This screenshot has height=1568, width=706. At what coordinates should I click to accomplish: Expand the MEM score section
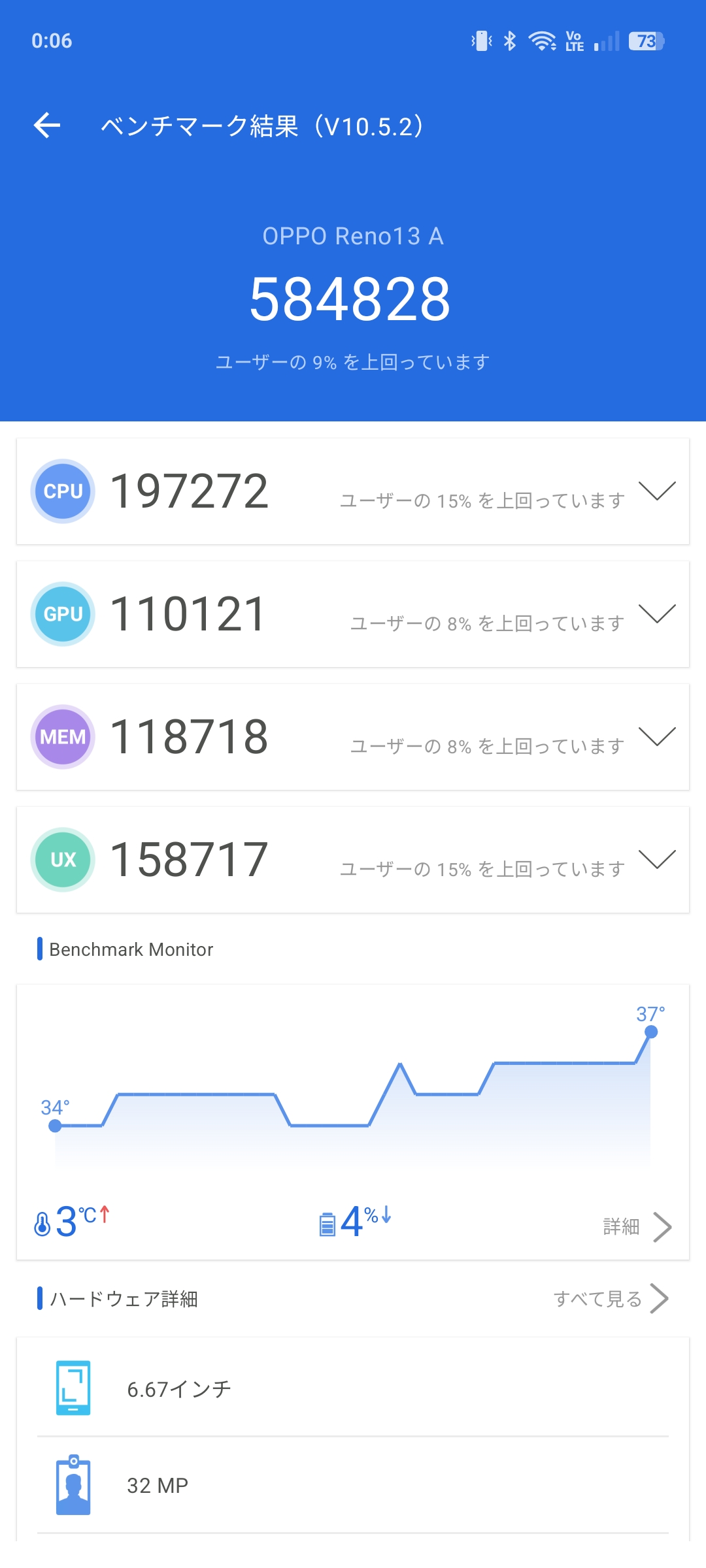(656, 737)
